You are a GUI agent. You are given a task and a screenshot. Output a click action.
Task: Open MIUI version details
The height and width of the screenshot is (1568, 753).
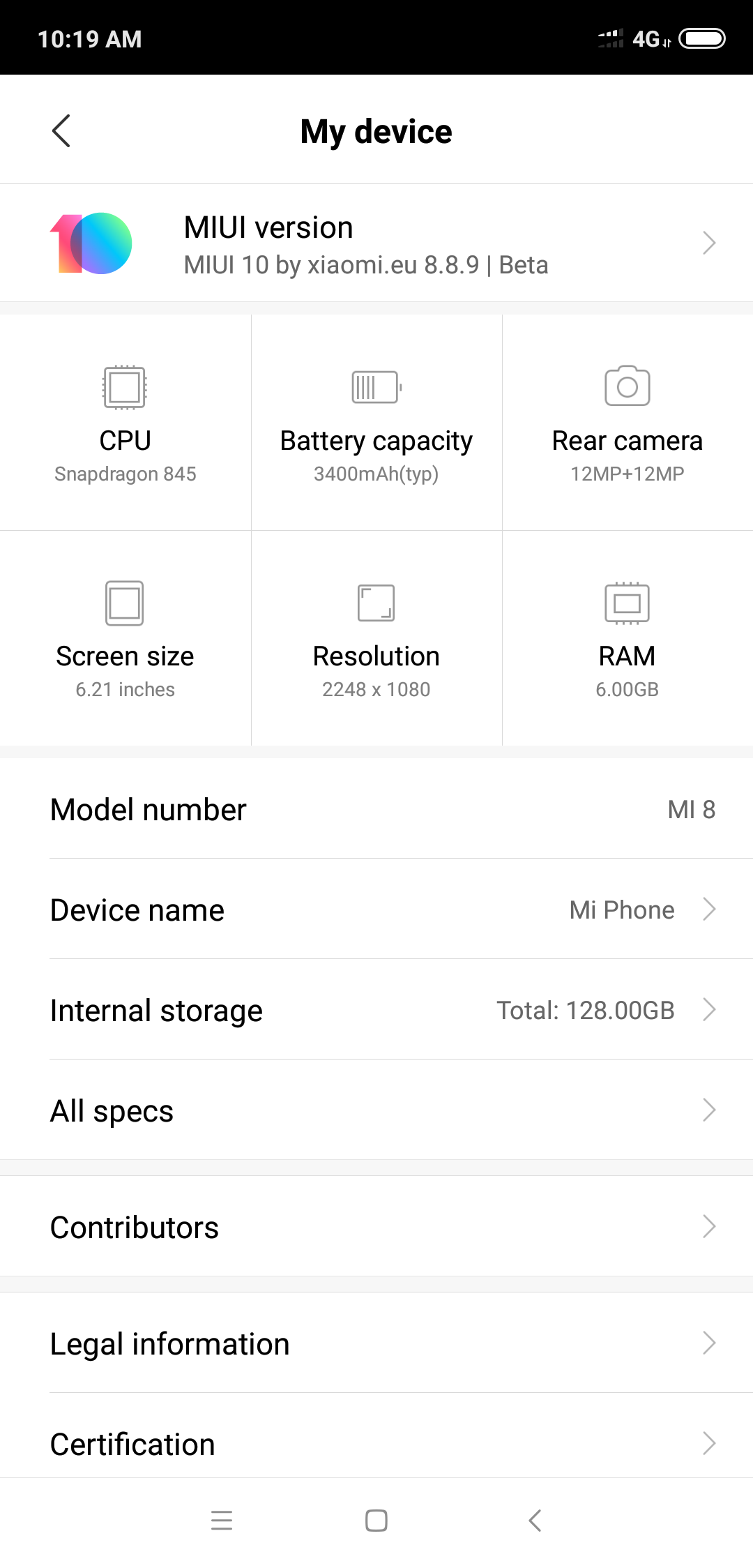click(376, 243)
